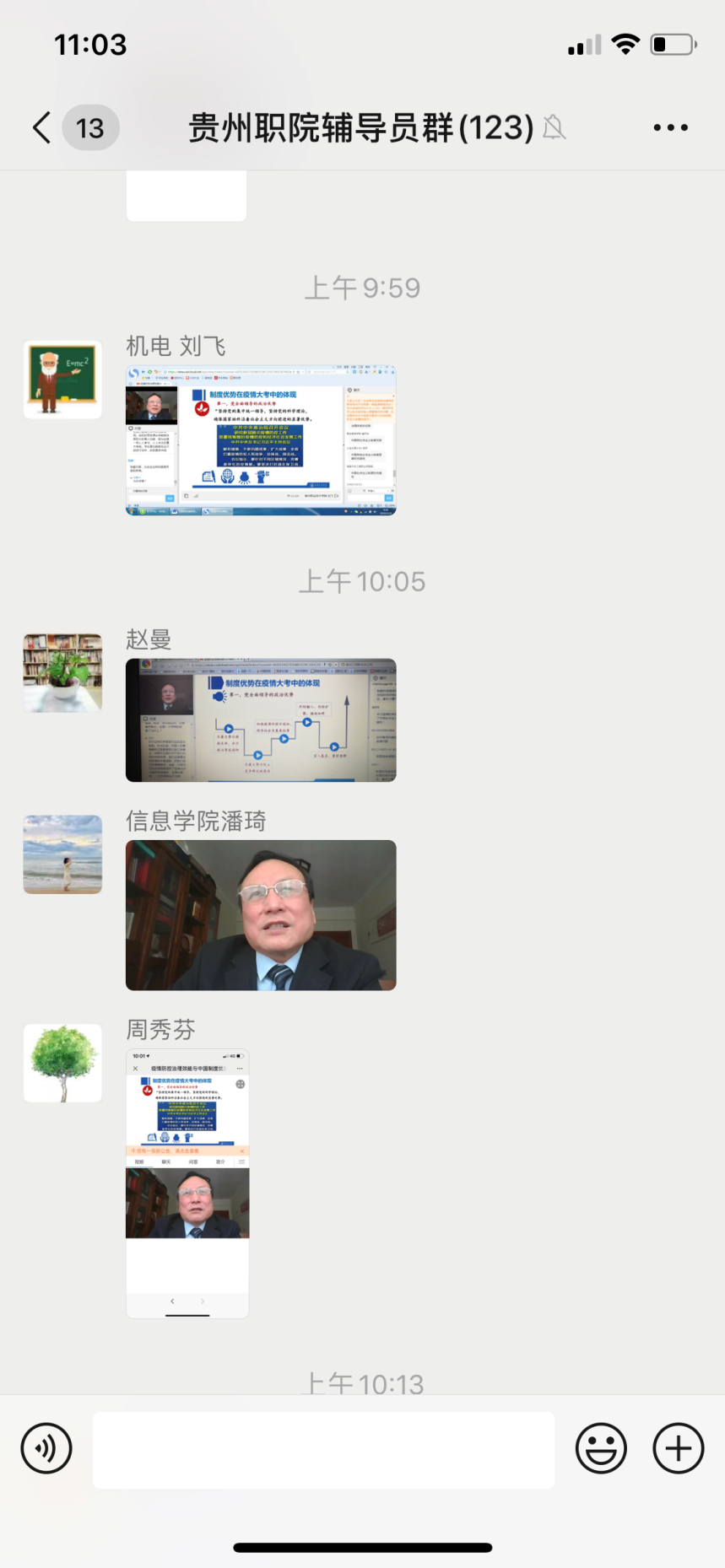The image size is (725, 1568).
Task: Open 机电 刘飞's profile avatar
Action: coord(62,380)
